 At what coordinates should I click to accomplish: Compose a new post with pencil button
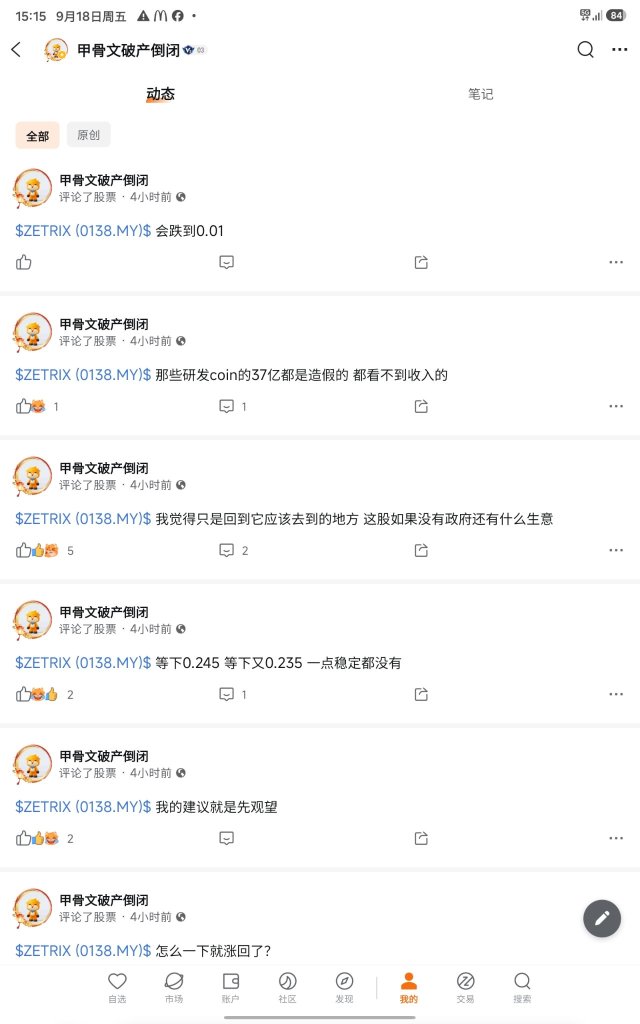[x=601, y=918]
